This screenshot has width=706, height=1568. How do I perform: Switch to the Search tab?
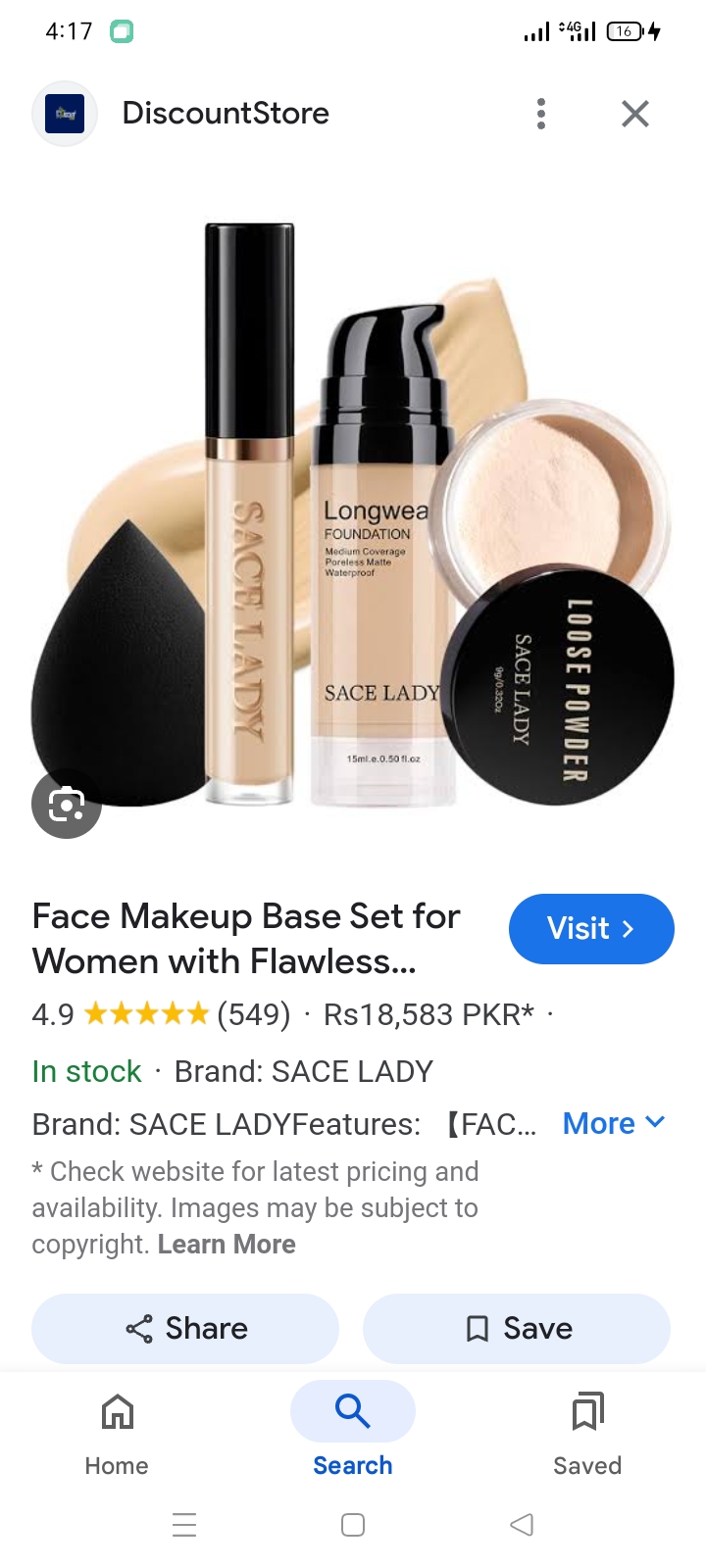352,1431
